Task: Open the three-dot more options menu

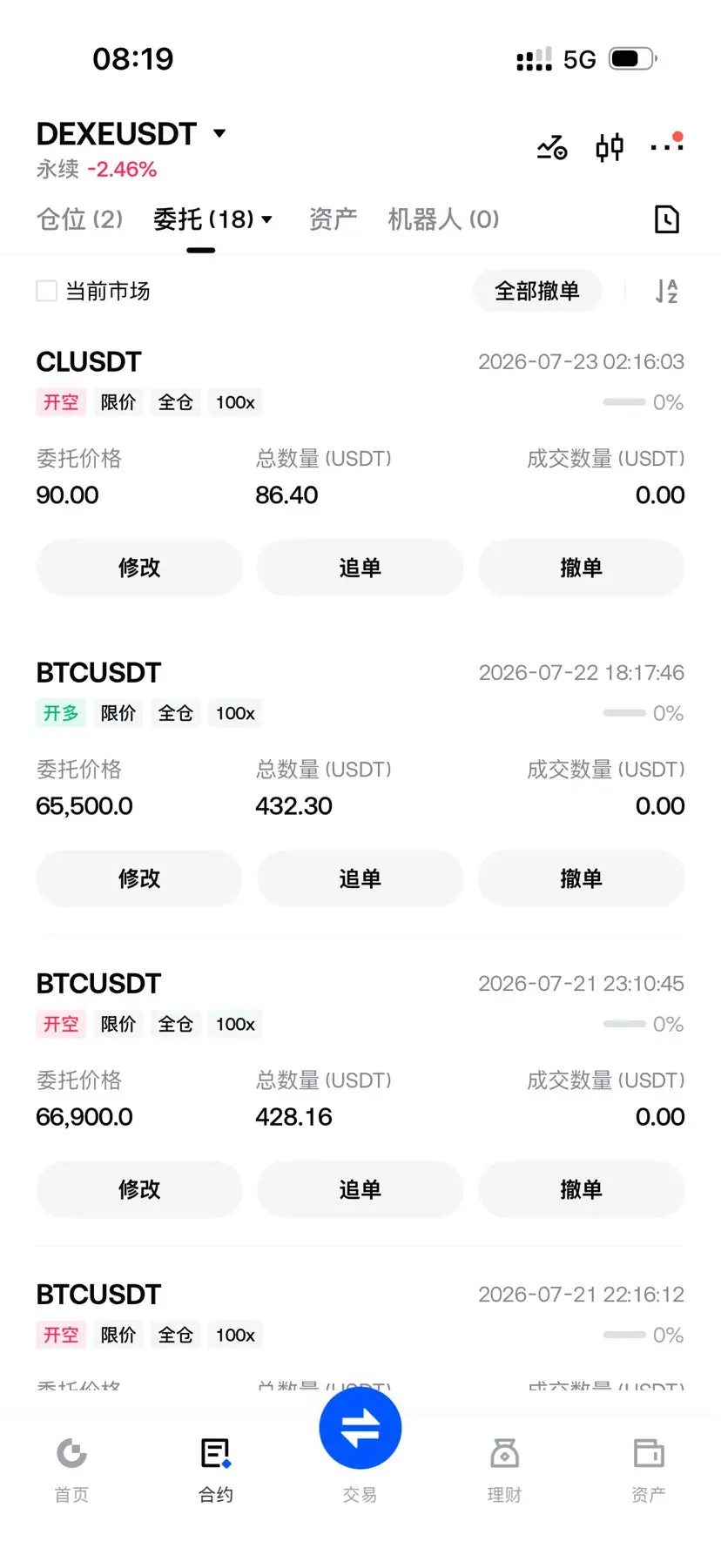Action: (667, 145)
